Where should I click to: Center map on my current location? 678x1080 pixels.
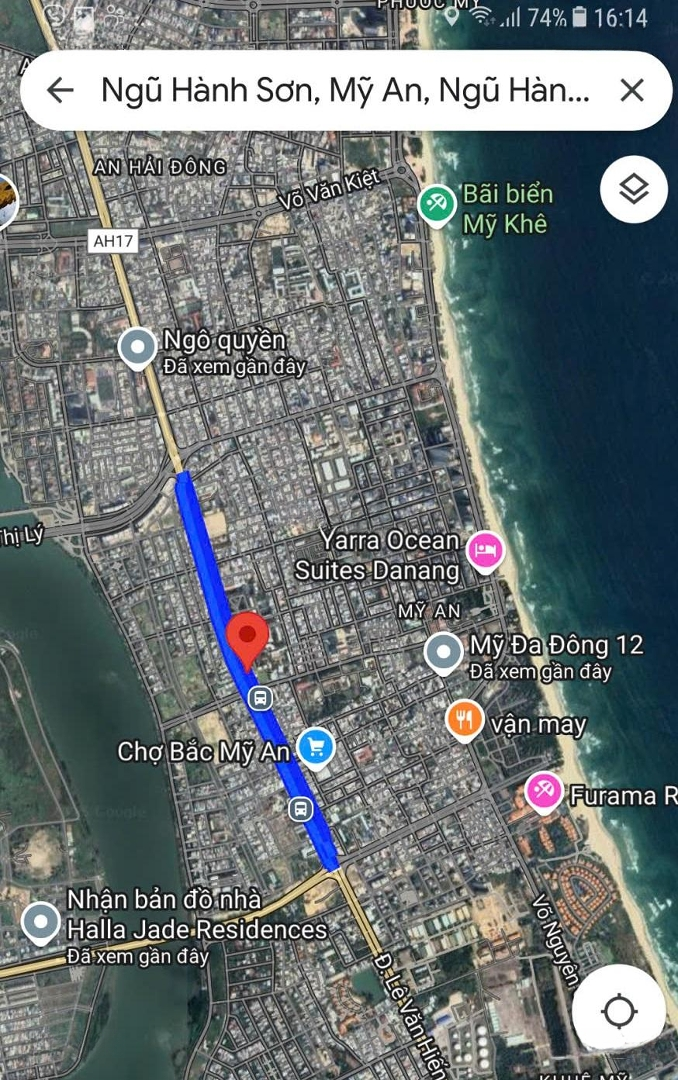pos(619,1011)
